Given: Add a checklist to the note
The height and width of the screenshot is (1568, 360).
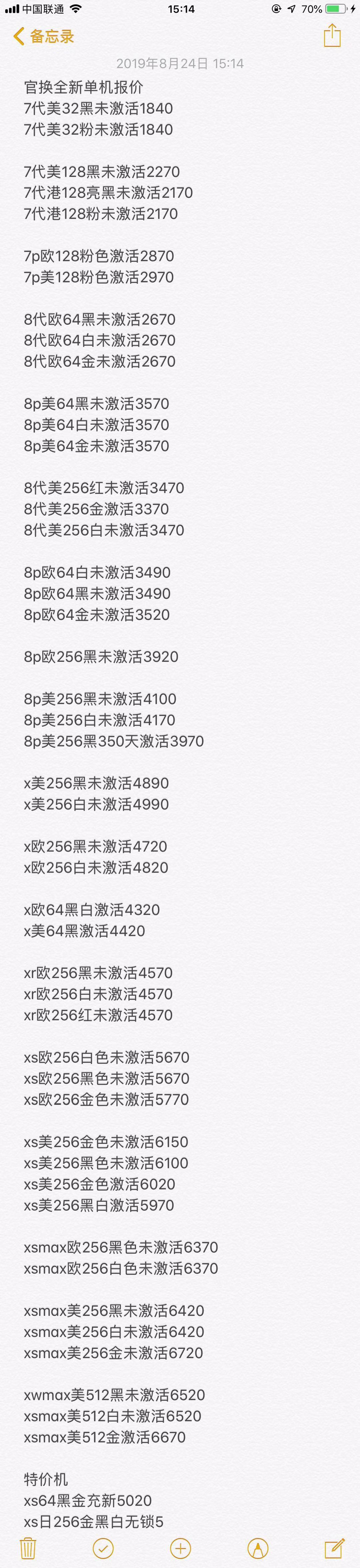Looking at the screenshot, I should [x=103, y=1548].
